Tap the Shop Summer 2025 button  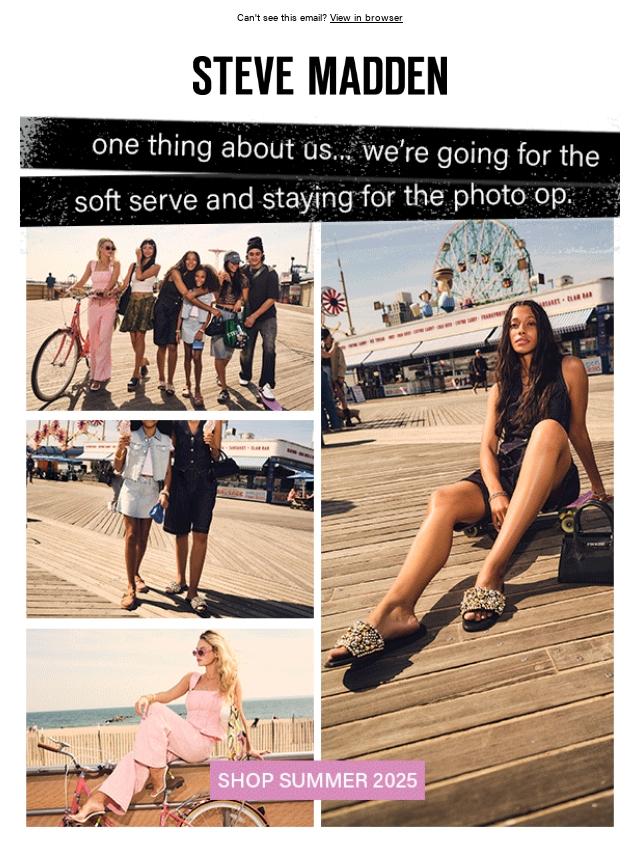click(x=317, y=780)
